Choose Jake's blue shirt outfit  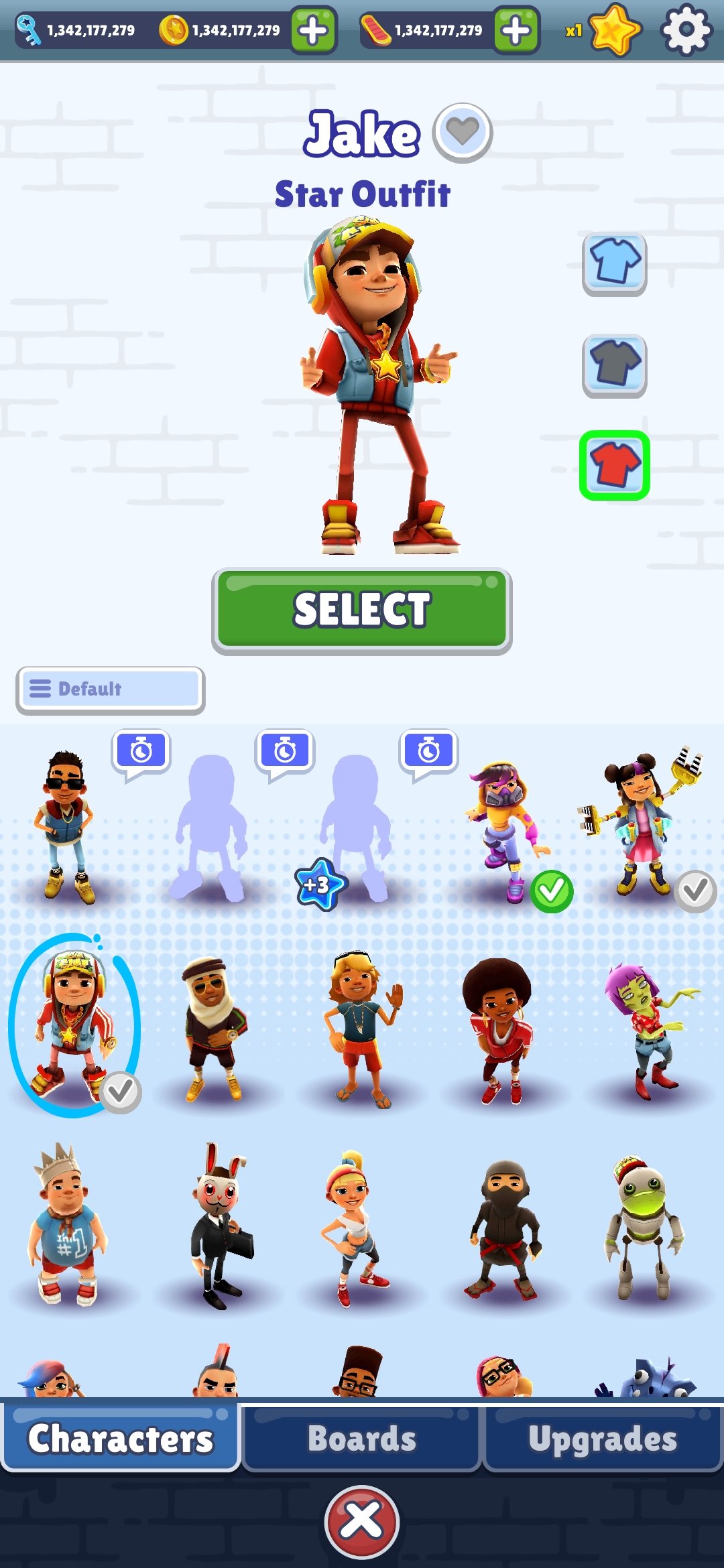coord(614,263)
